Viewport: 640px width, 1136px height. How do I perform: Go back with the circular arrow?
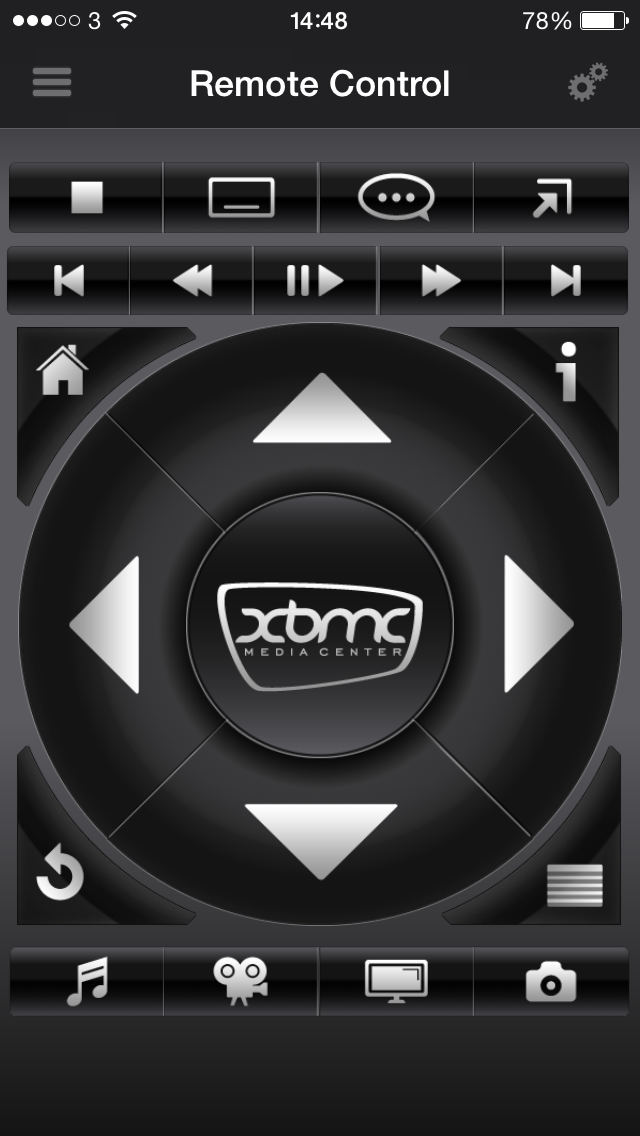point(60,875)
